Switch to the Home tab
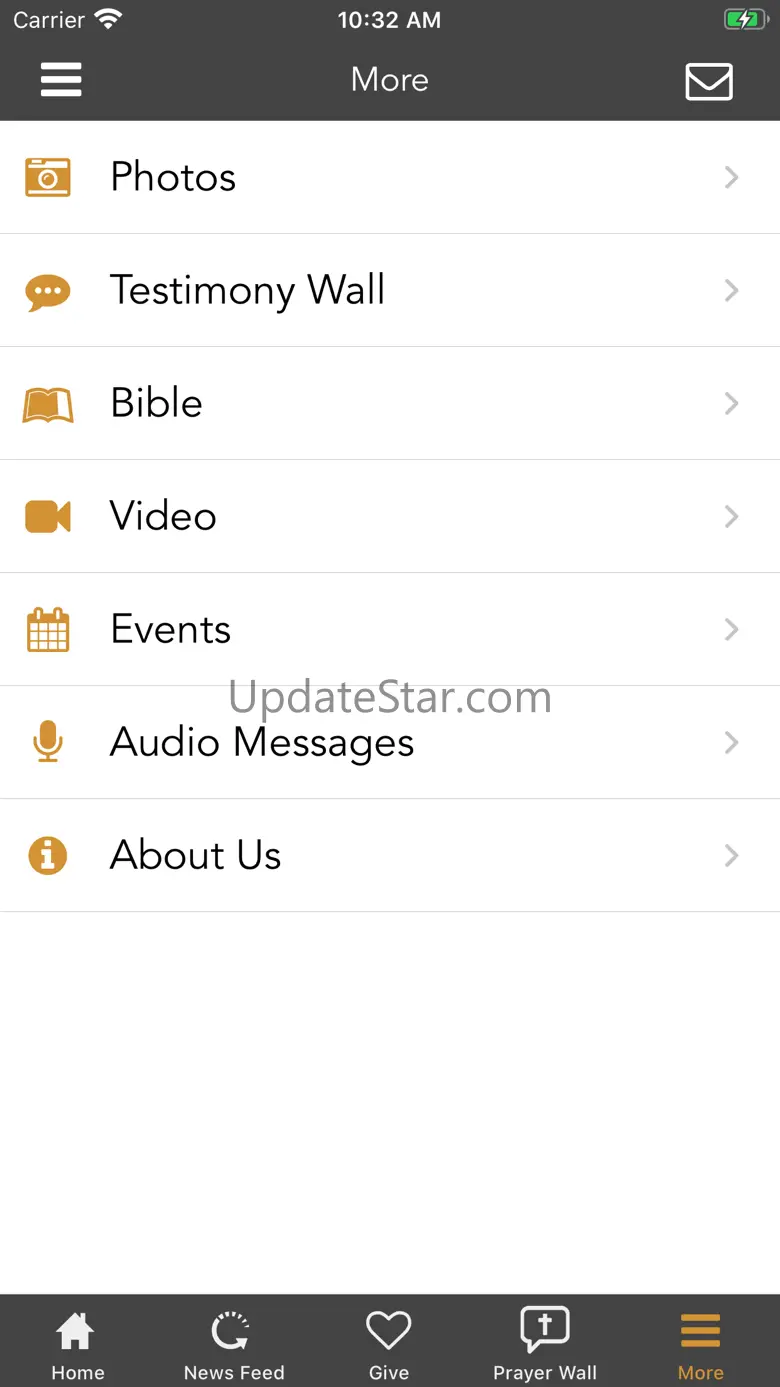 click(77, 1345)
